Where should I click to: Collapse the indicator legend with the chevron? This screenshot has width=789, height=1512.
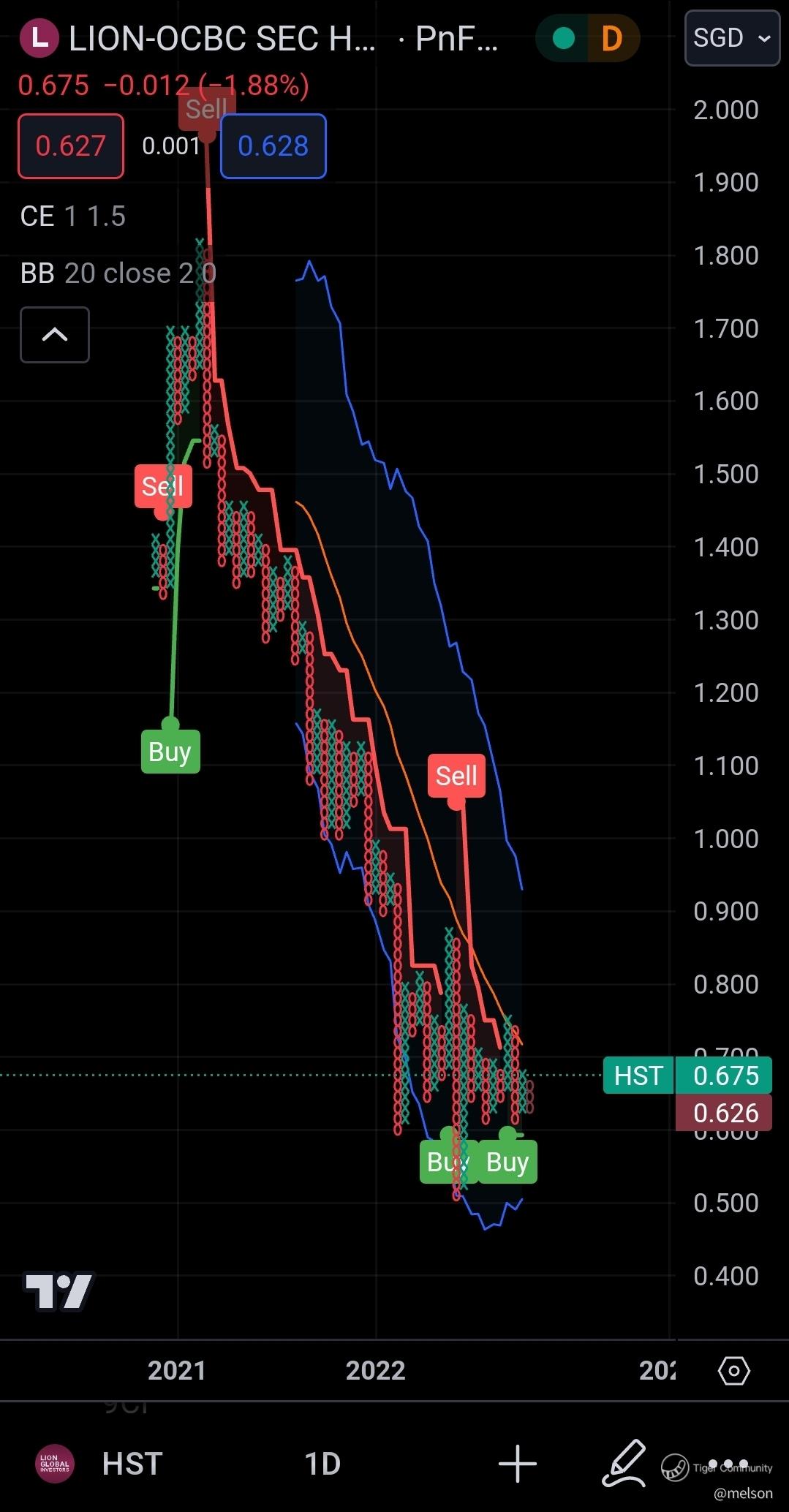(55, 335)
